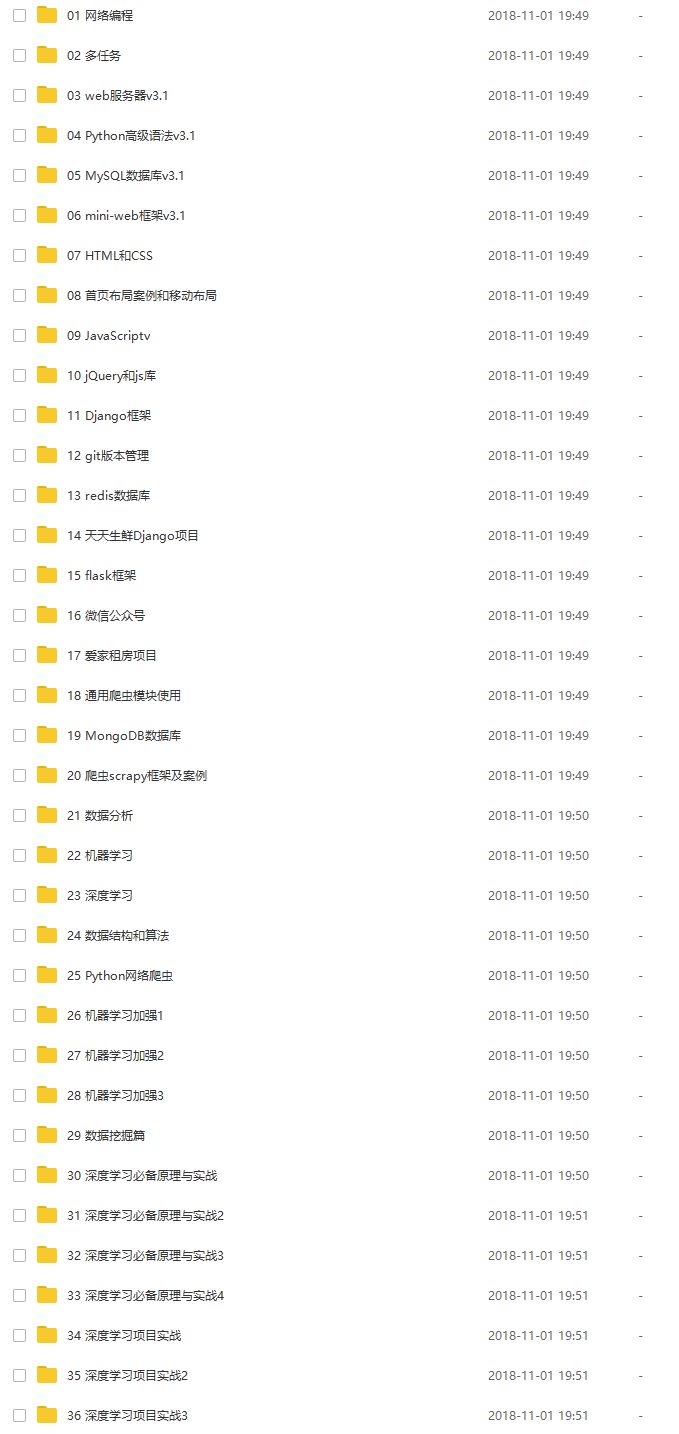
Task: Open the 12 git版本管理 folder
Action: coord(108,456)
